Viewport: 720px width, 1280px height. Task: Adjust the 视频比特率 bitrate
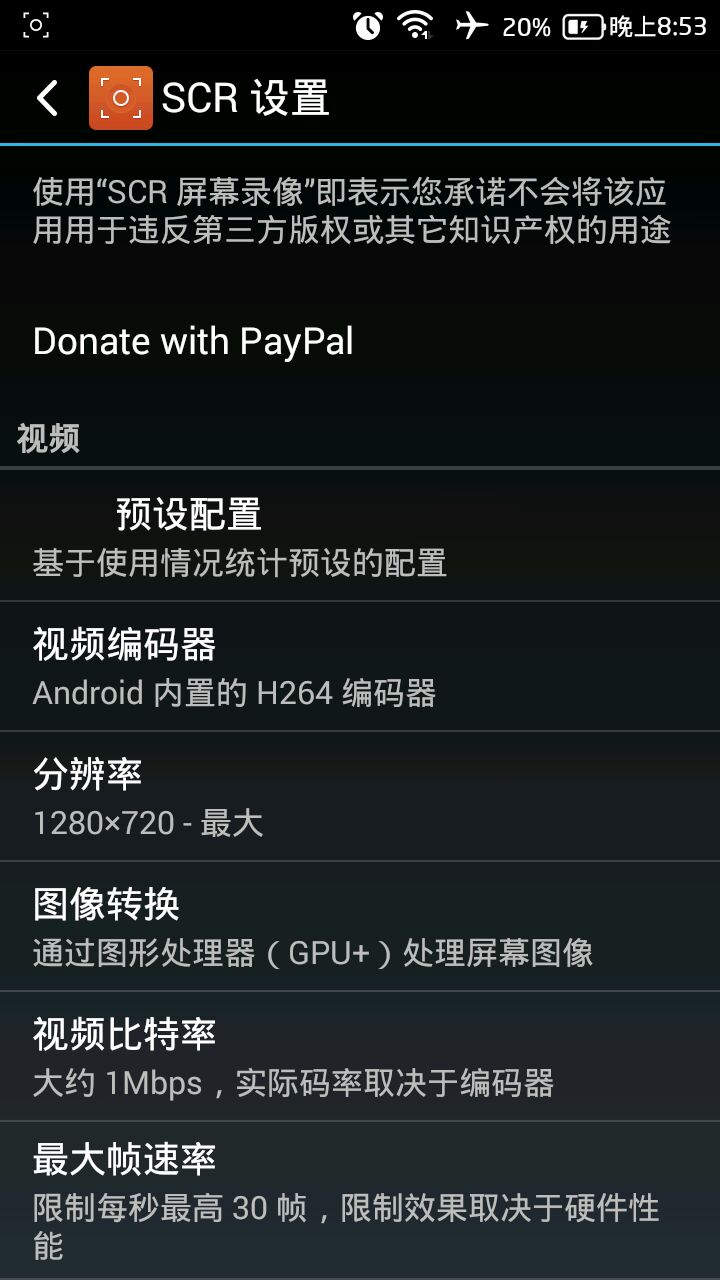pyautogui.click(x=360, y=1057)
